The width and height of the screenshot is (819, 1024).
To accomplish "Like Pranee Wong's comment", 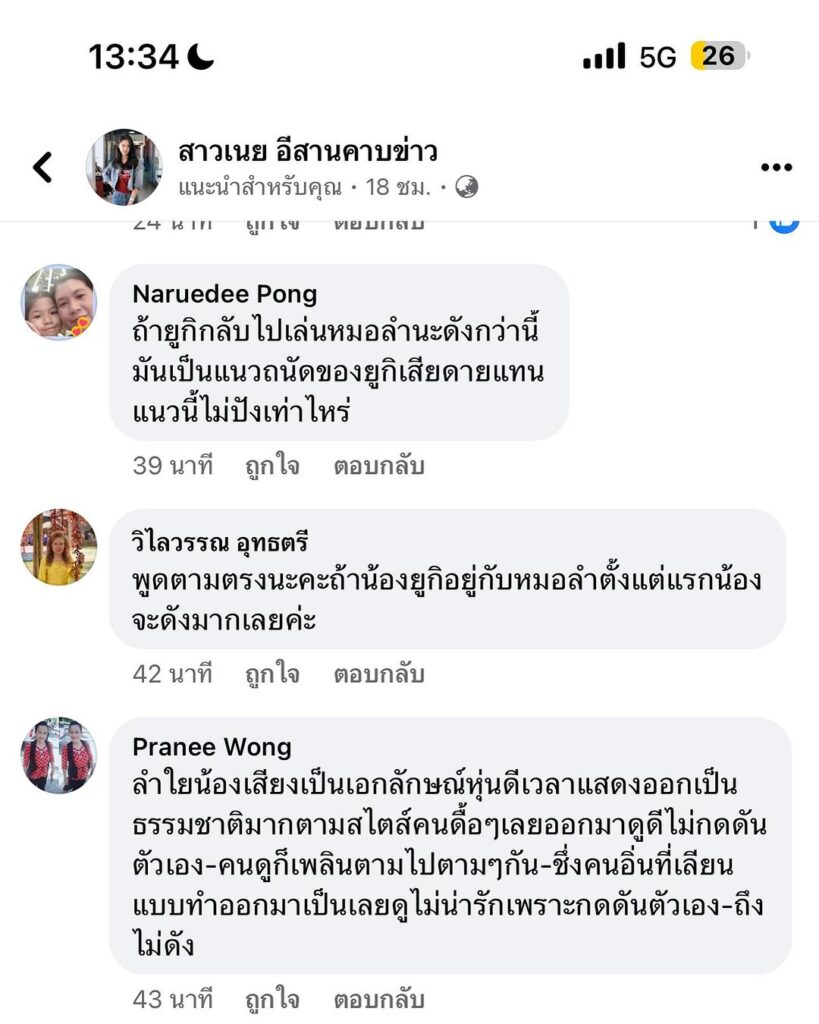I will pyautogui.click(x=272, y=999).
